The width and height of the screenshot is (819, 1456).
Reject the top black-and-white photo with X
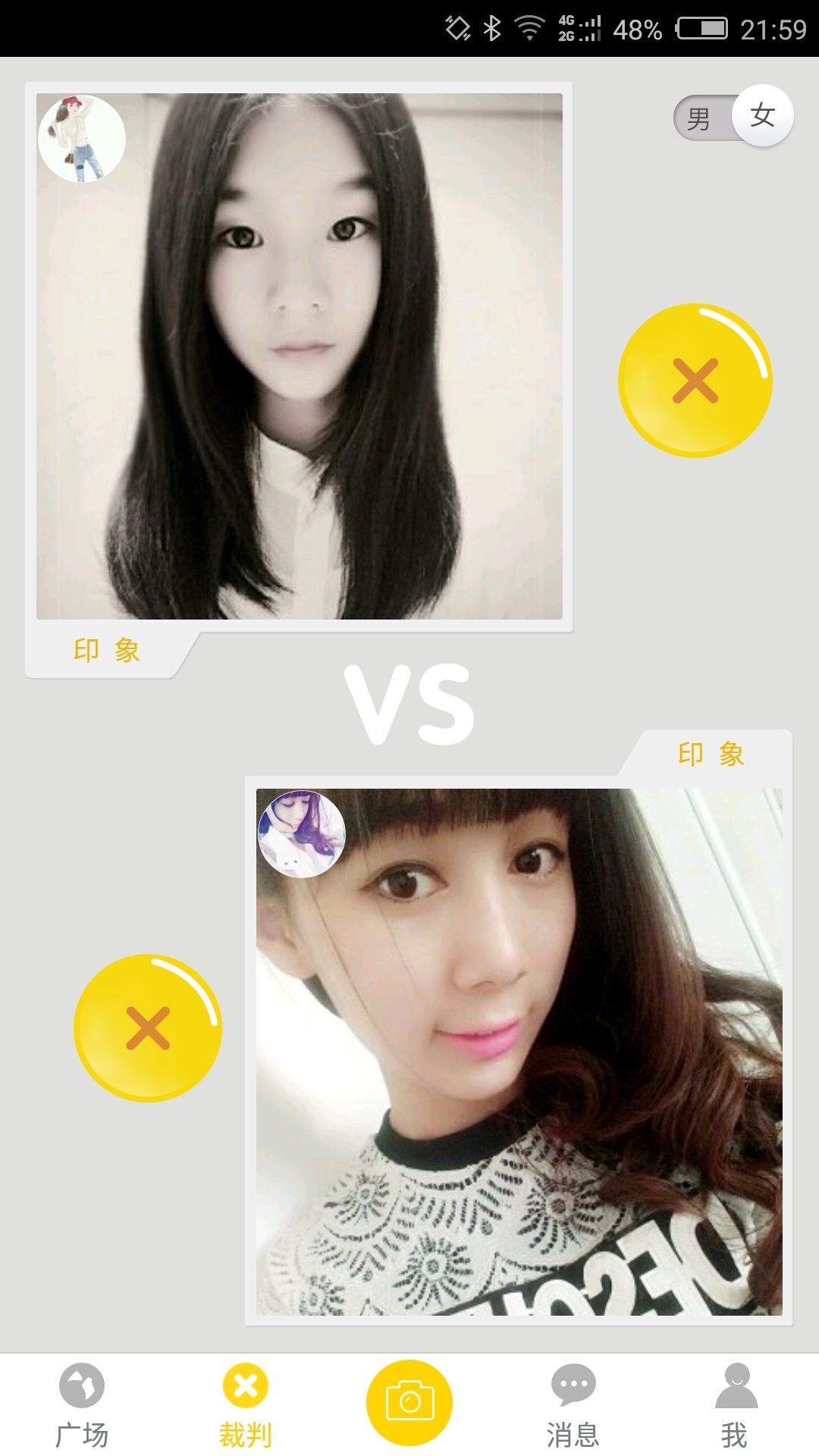pos(695,381)
